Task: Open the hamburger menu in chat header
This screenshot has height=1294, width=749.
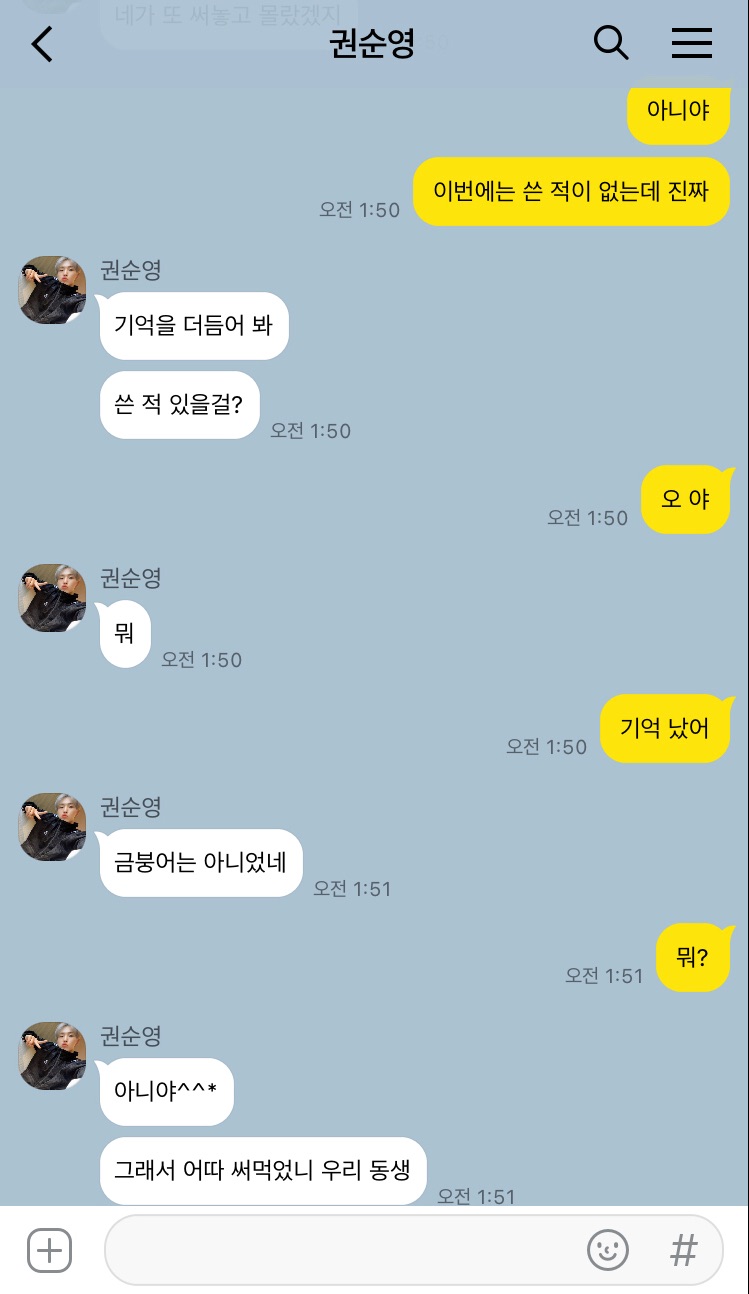Action: tap(691, 44)
